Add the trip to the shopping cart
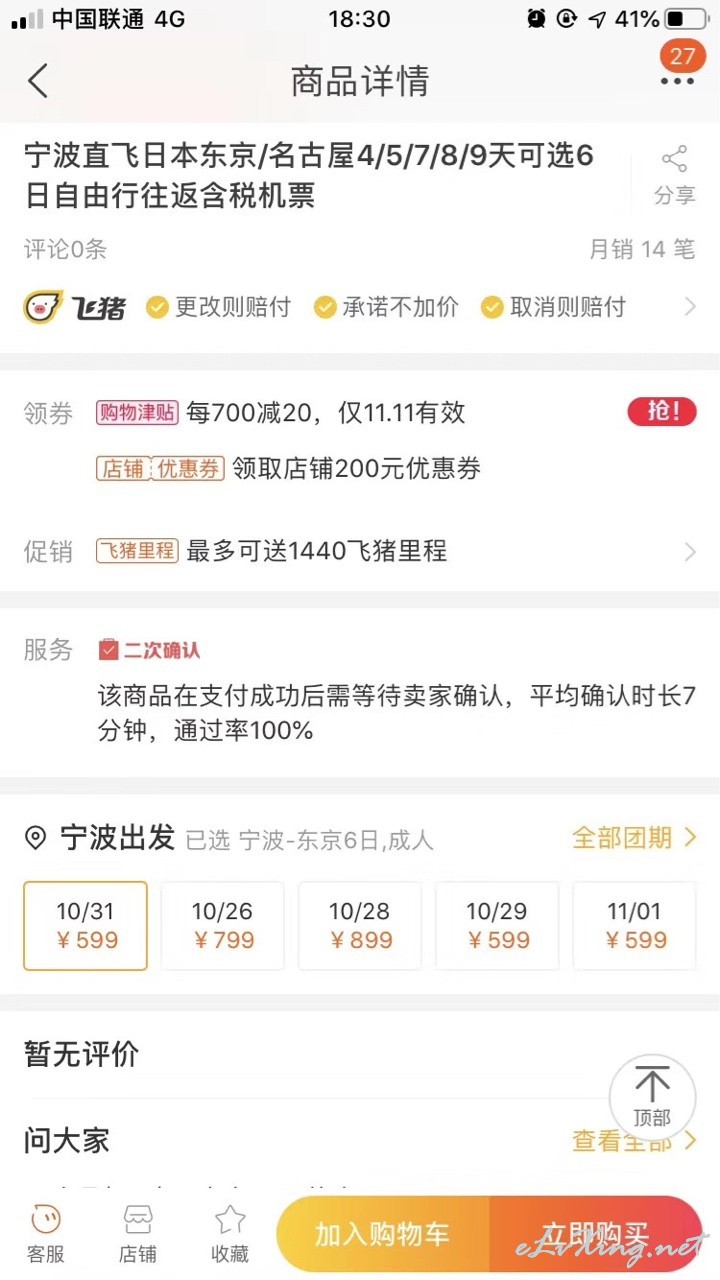This screenshot has width=720, height=1280. click(x=383, y=1234)
